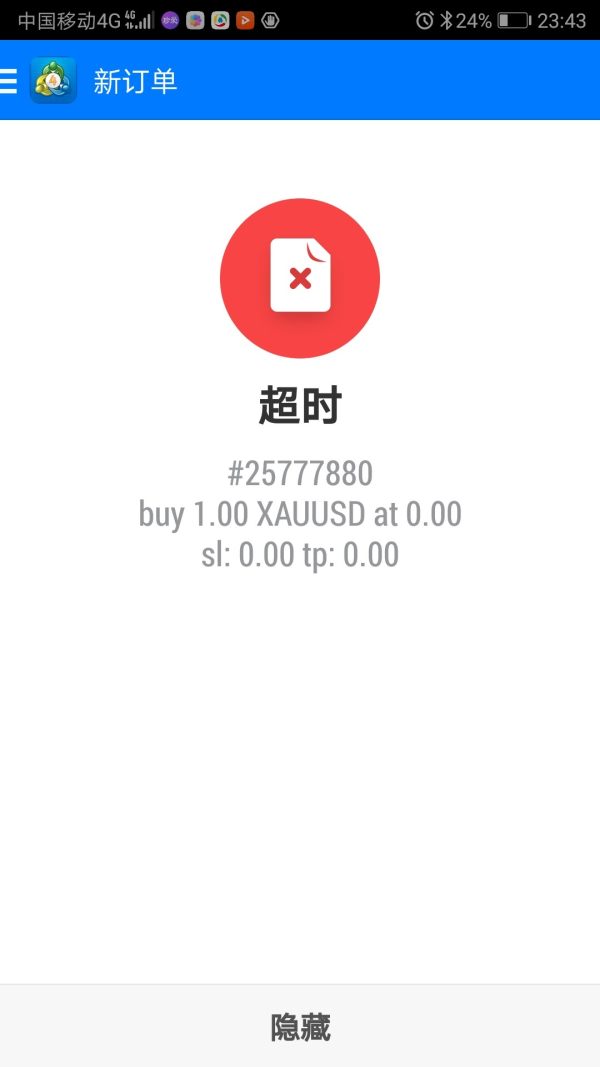This screenshot has height=1067, width=600.
Task: Tap the 隐藏 button to hide
Action: point(300,1026)
